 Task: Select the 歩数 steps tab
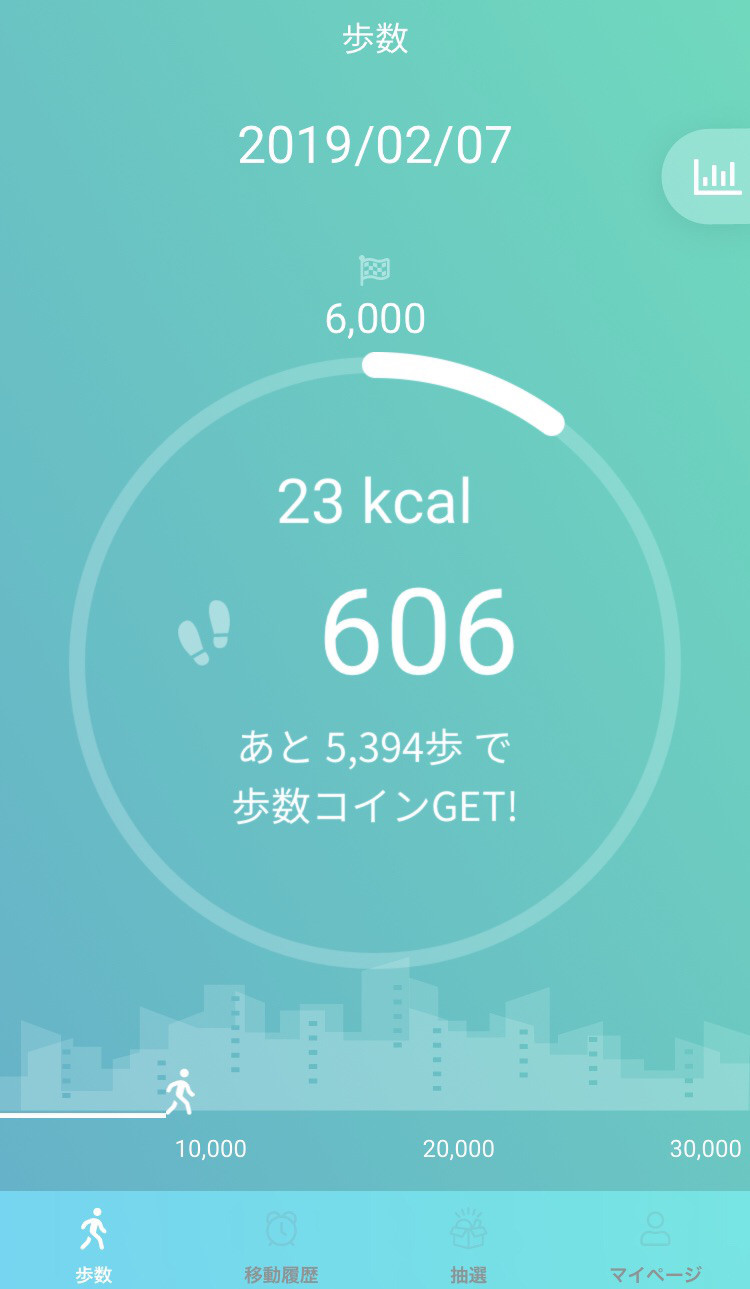94,1244
